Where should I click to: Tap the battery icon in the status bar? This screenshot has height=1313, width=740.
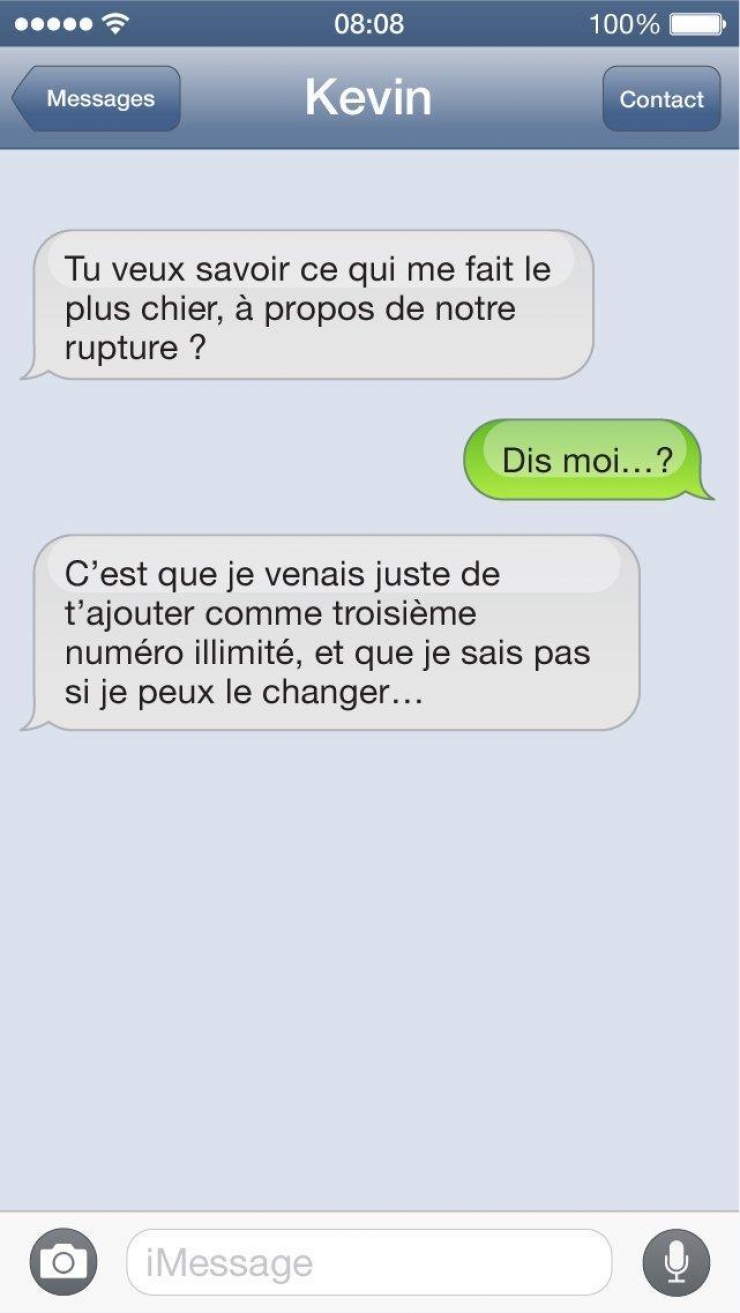click(699, 22)
